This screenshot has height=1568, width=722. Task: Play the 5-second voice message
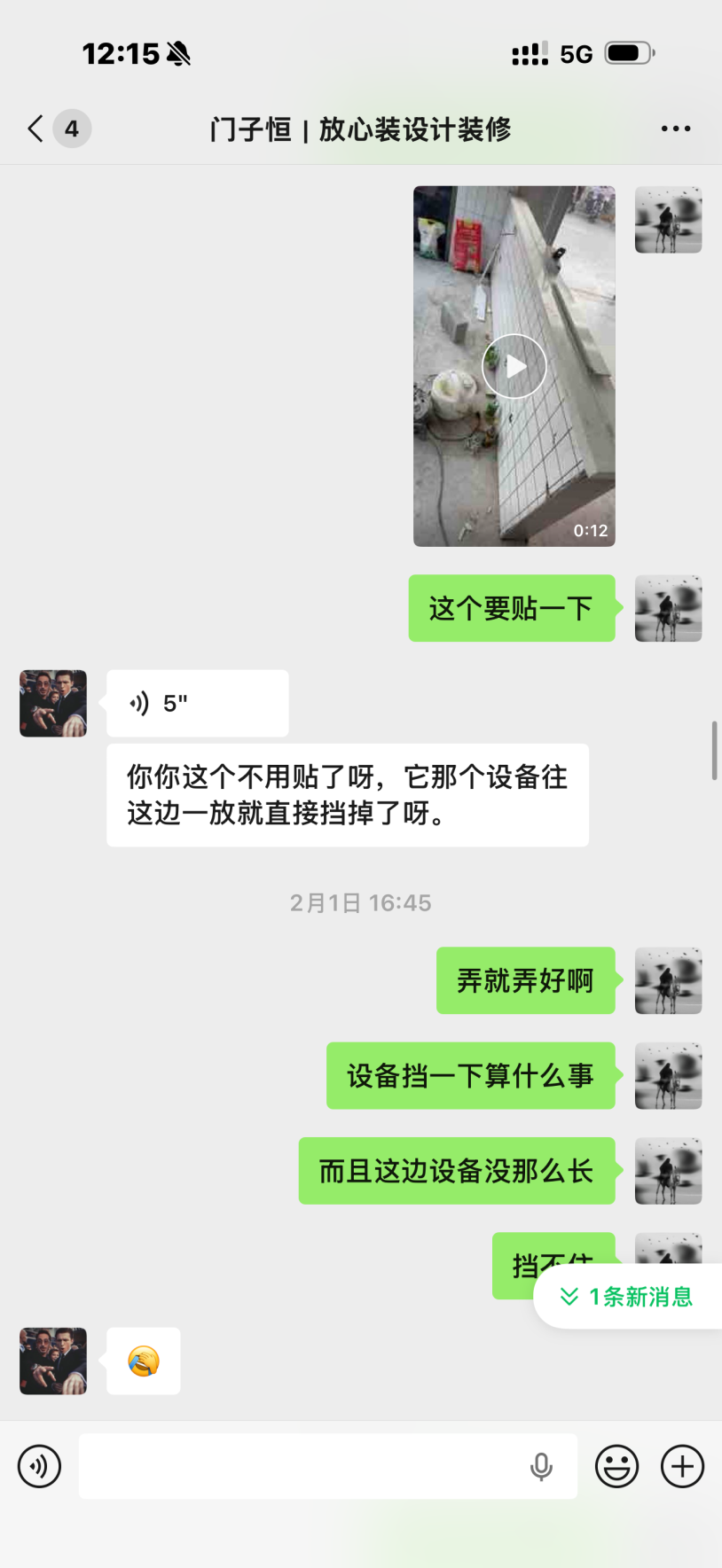197,704
